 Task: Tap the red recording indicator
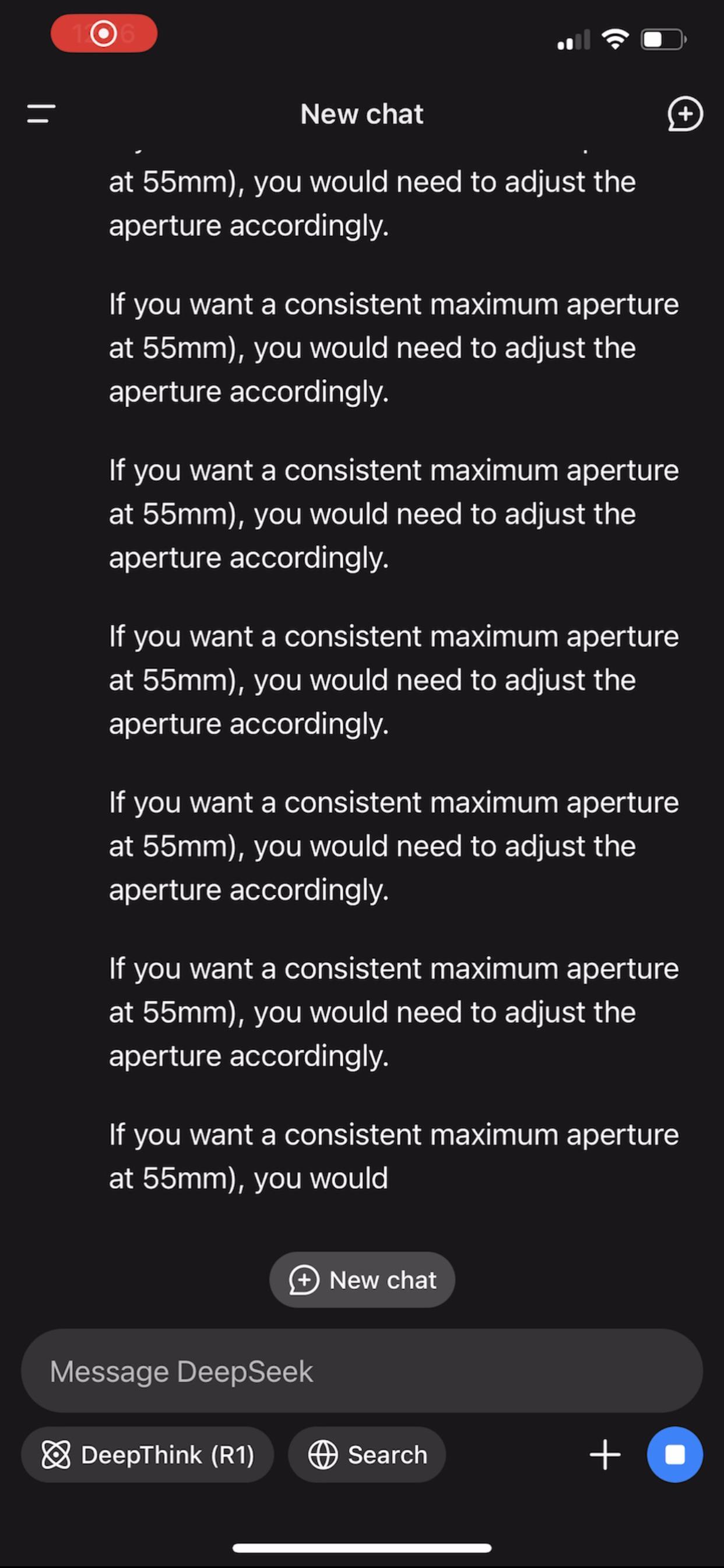pyautogui.click(x=104, y=33)
